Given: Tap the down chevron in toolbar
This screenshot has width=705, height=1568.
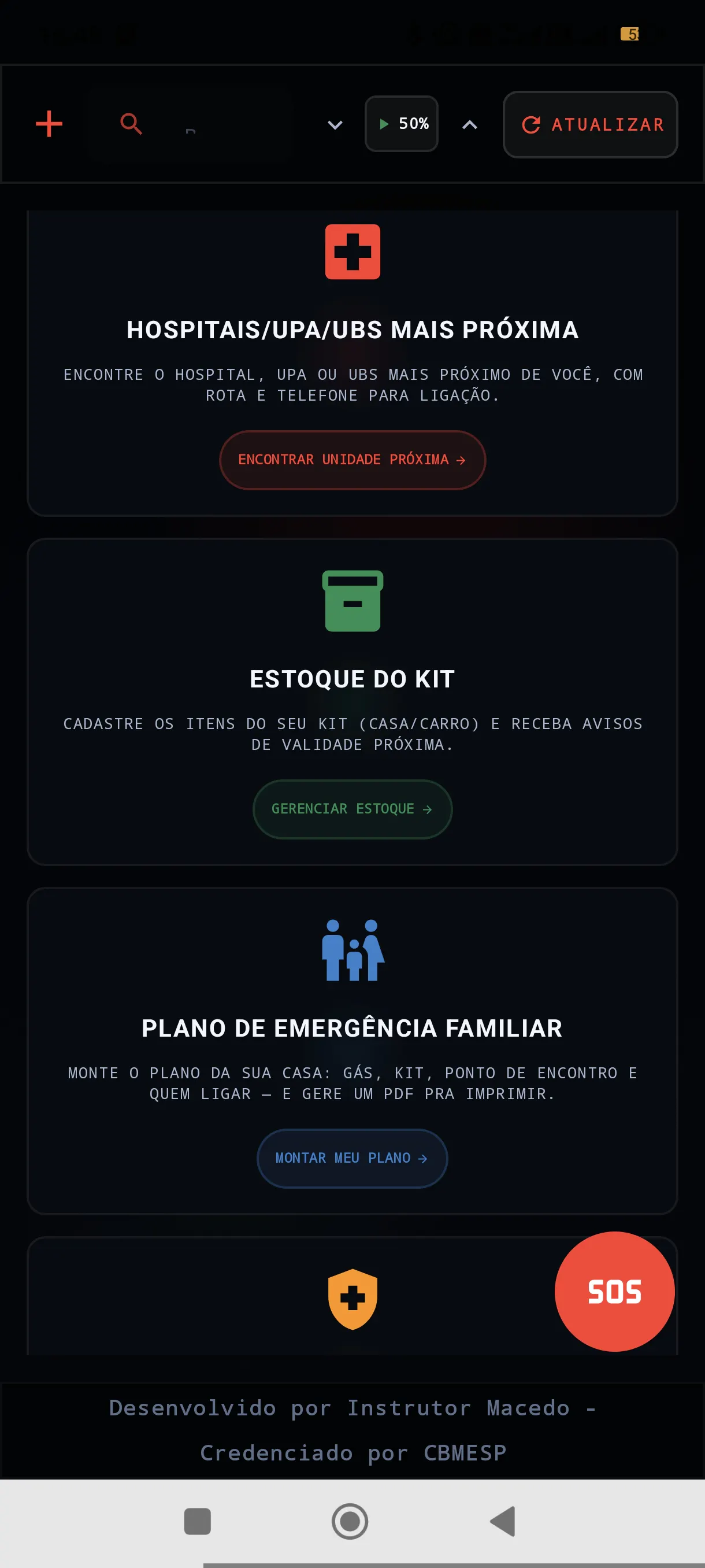Looking at the screenshot, I should click(335, 125).
